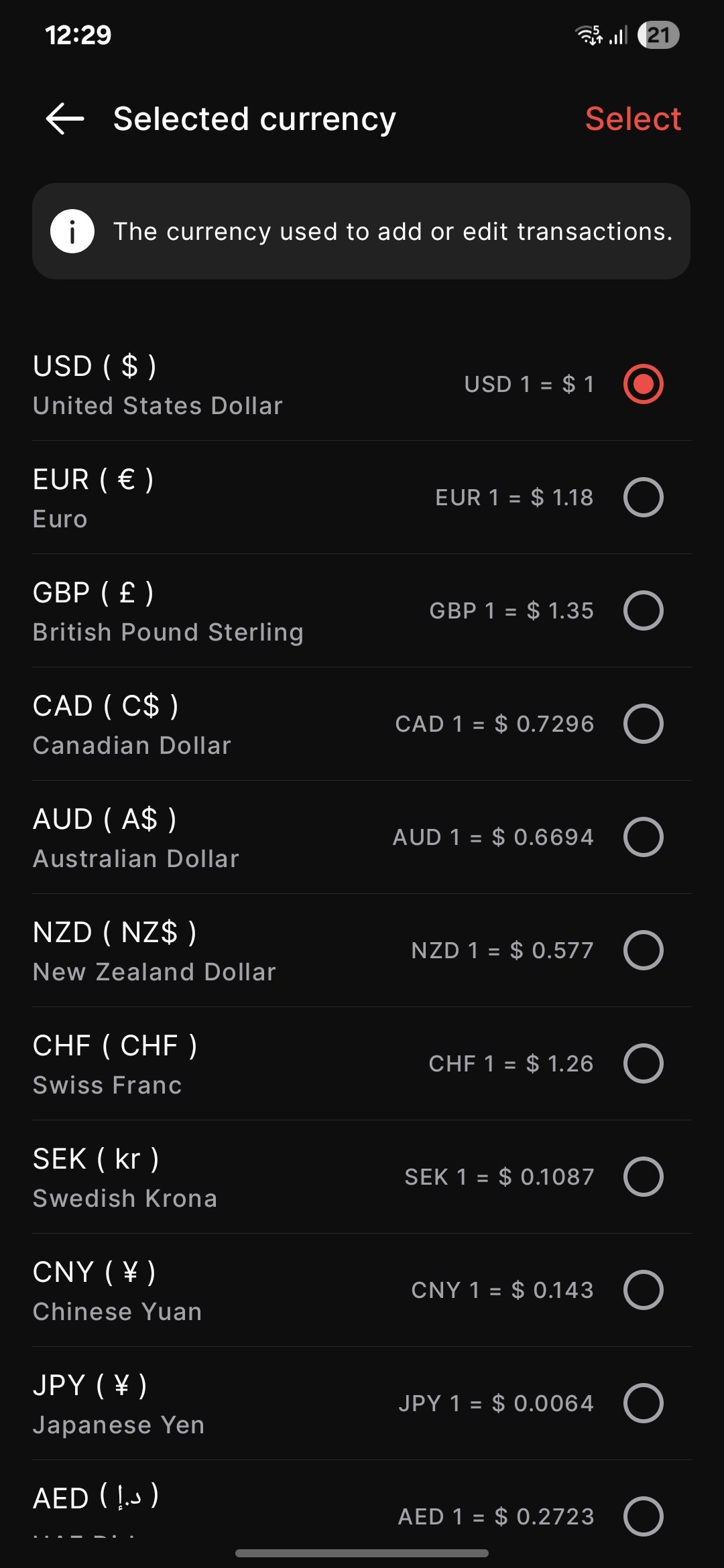Pick CNY Chinese Yuan
Viewport: 724px width, 1568px height.
click(642, 1290)
